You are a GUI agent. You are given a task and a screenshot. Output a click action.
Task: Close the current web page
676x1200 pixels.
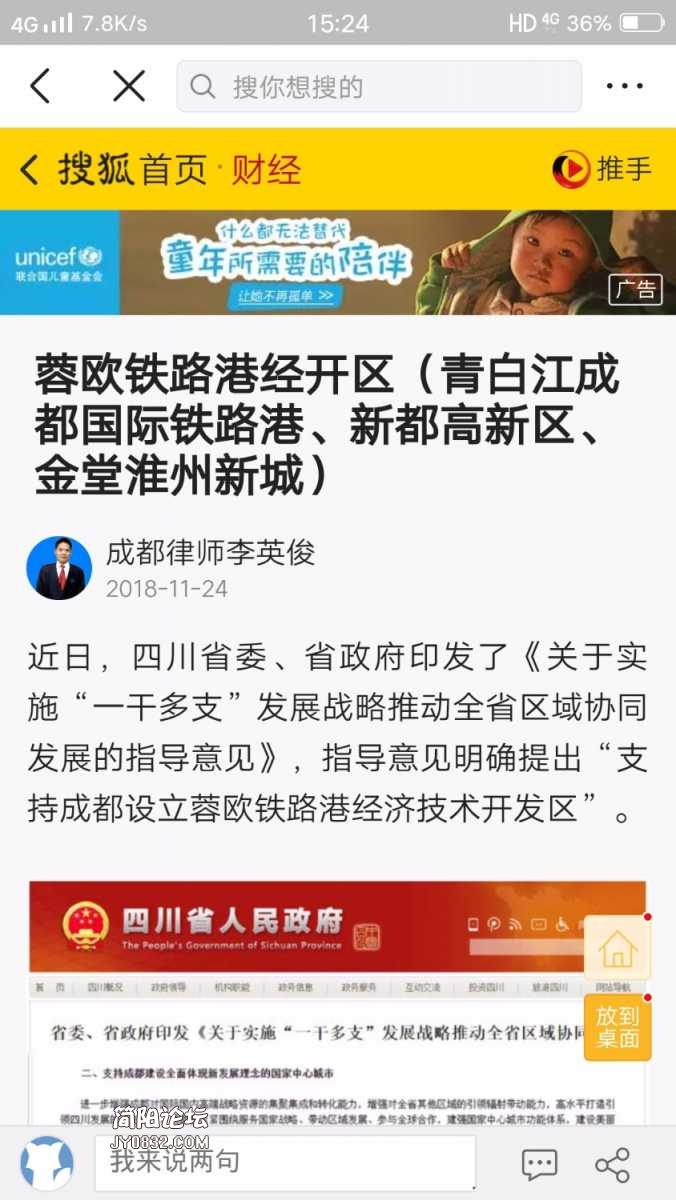click(129, 86)
